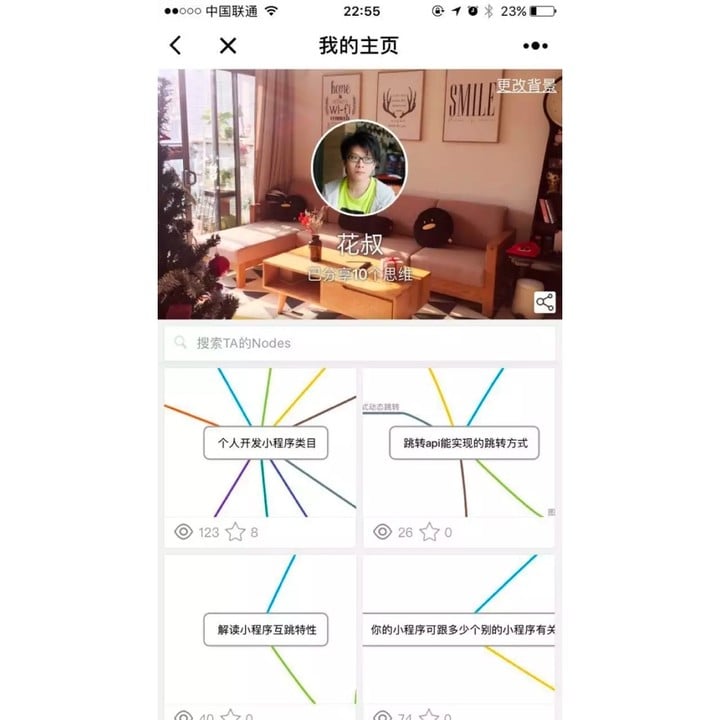Star the 个人开发小程序类目 card
720x720 pixels.
tap(235, 532)
